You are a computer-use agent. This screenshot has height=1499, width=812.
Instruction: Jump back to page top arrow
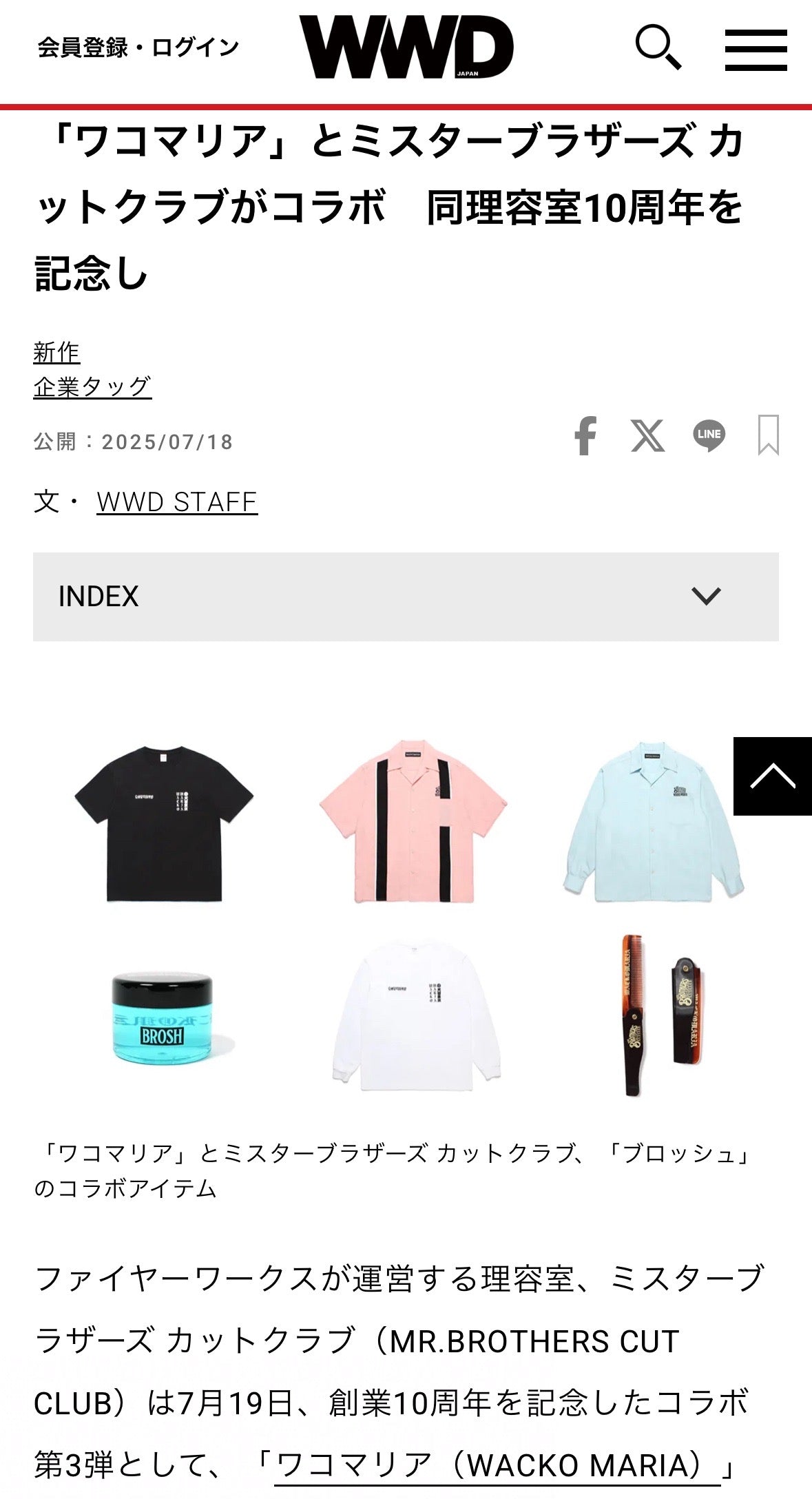coord(772,776)
